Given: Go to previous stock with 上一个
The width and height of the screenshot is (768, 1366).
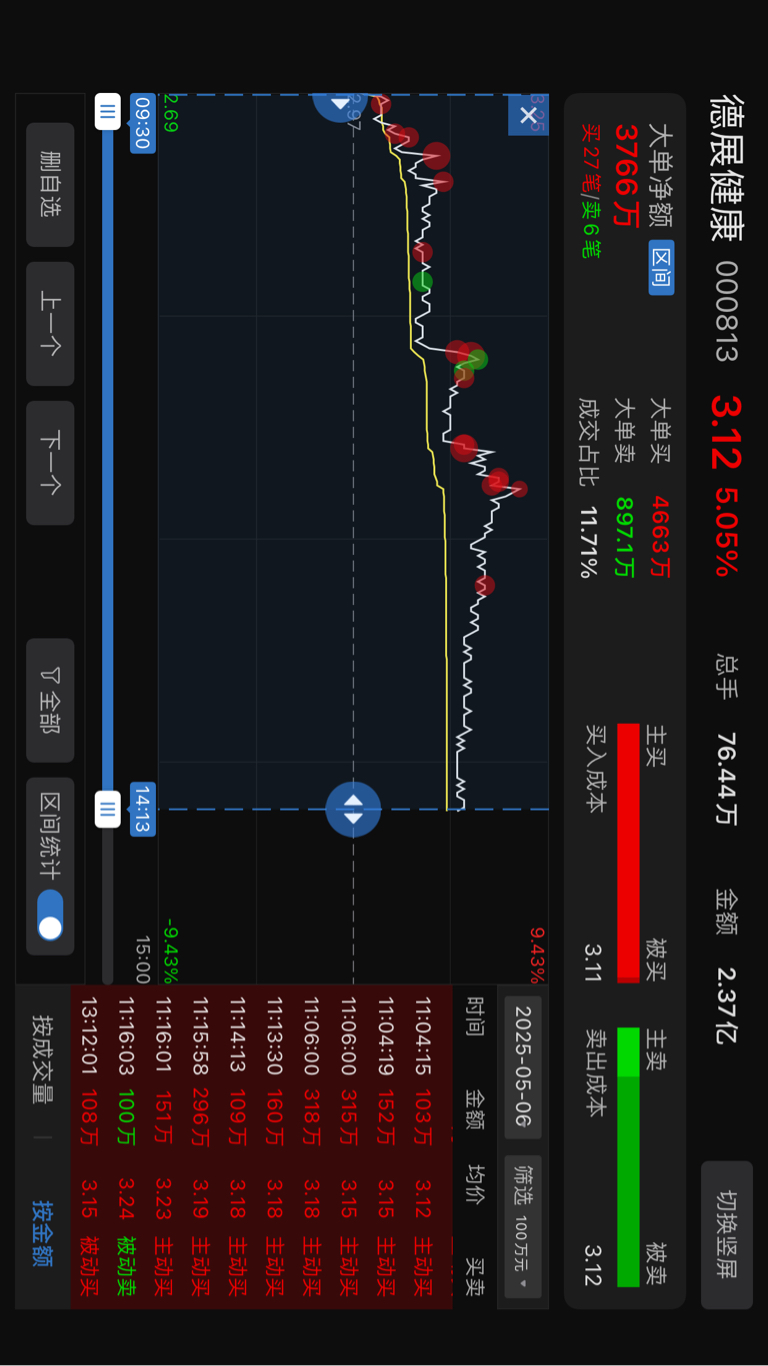Looking at the screenshot, I should pyautogui.click(x=50, y=324).
